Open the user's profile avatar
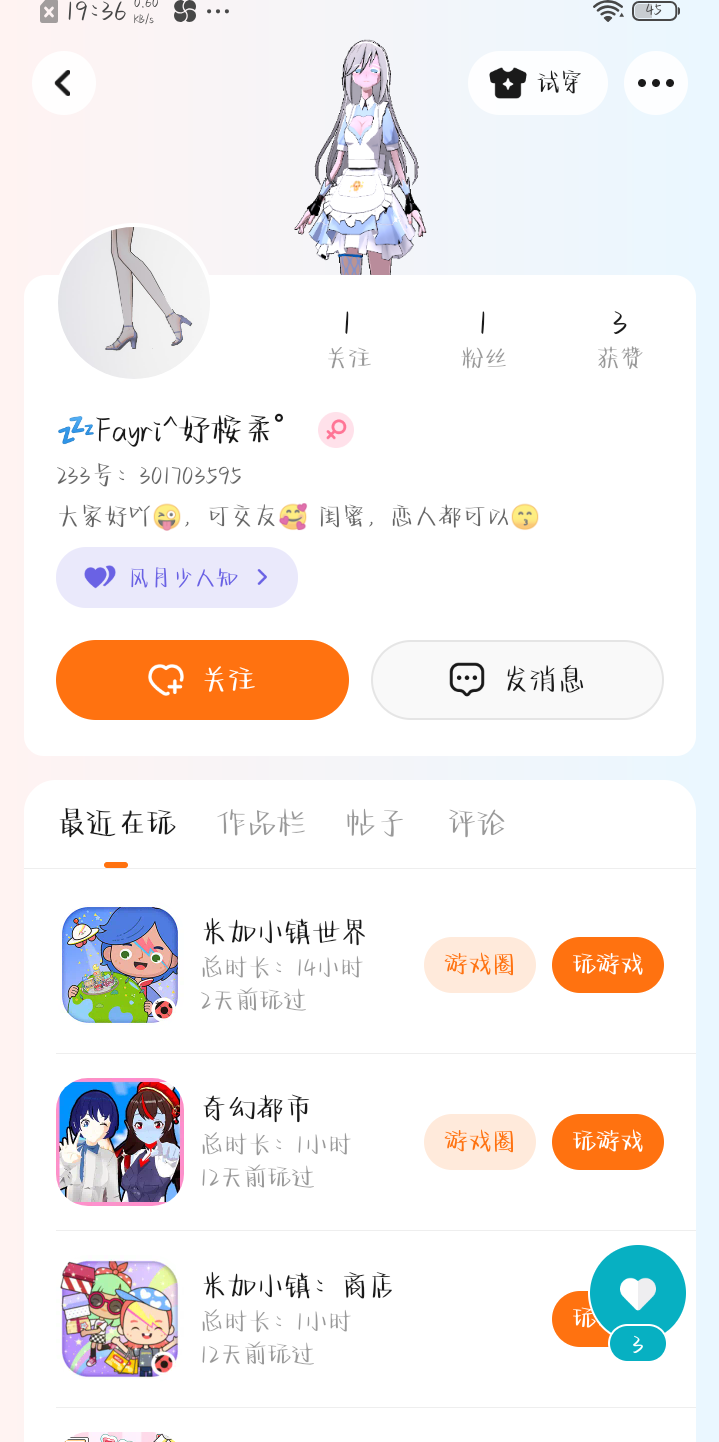This screenshot has height=1442, width=719. coord(134,302)
